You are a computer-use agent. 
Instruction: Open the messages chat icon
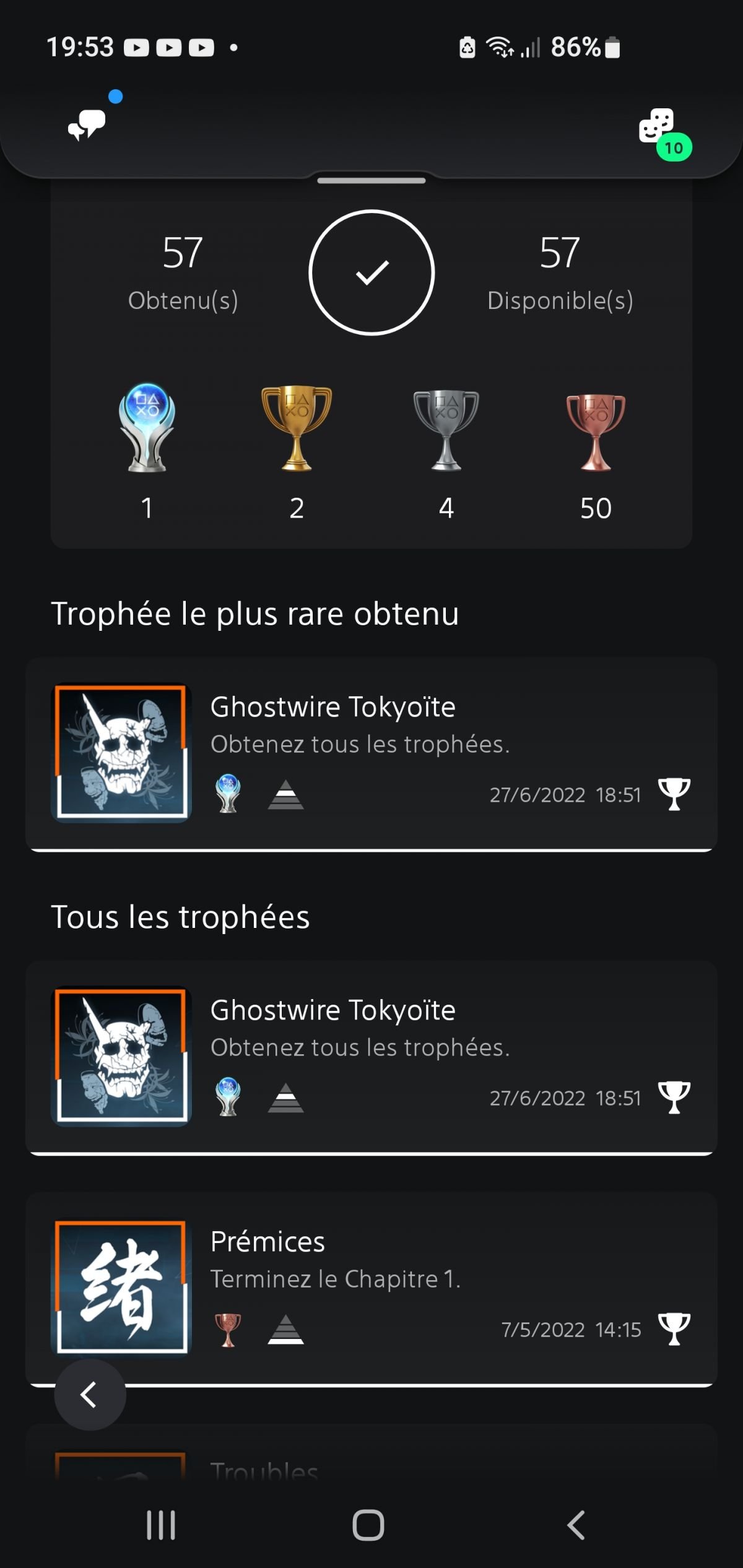(87, 124)
